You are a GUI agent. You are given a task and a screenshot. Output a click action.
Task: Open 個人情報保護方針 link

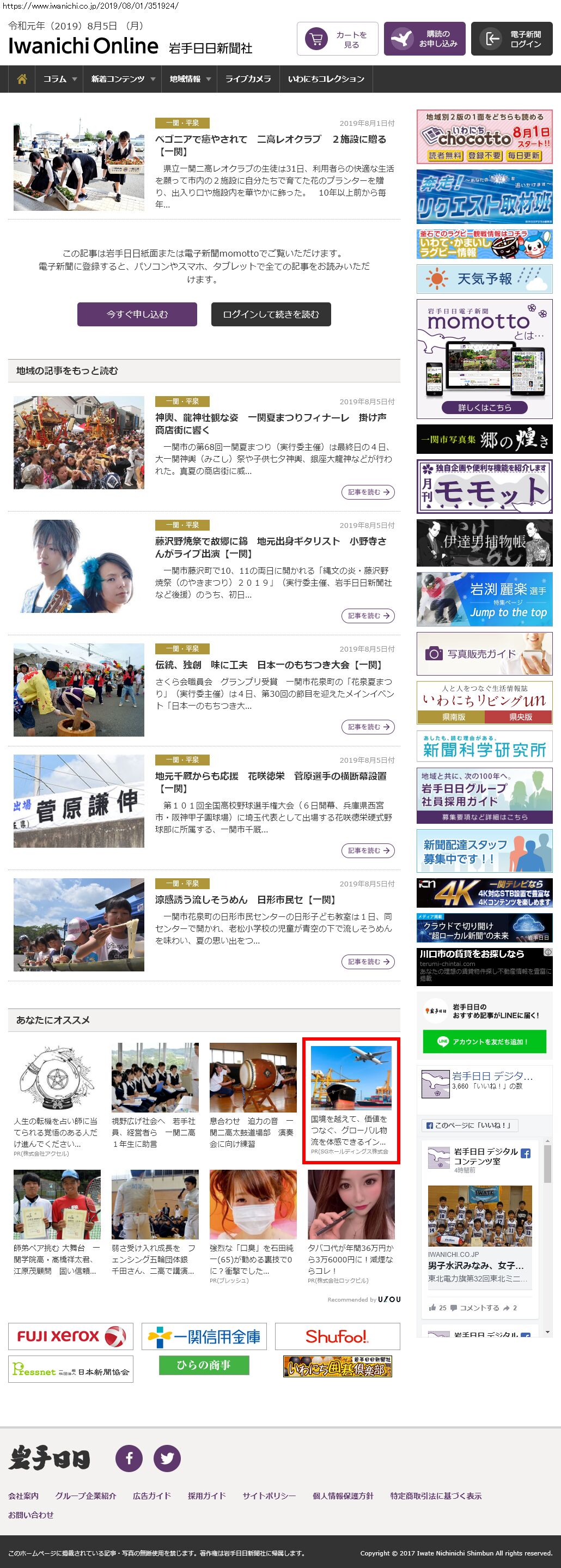(343, 1496)
